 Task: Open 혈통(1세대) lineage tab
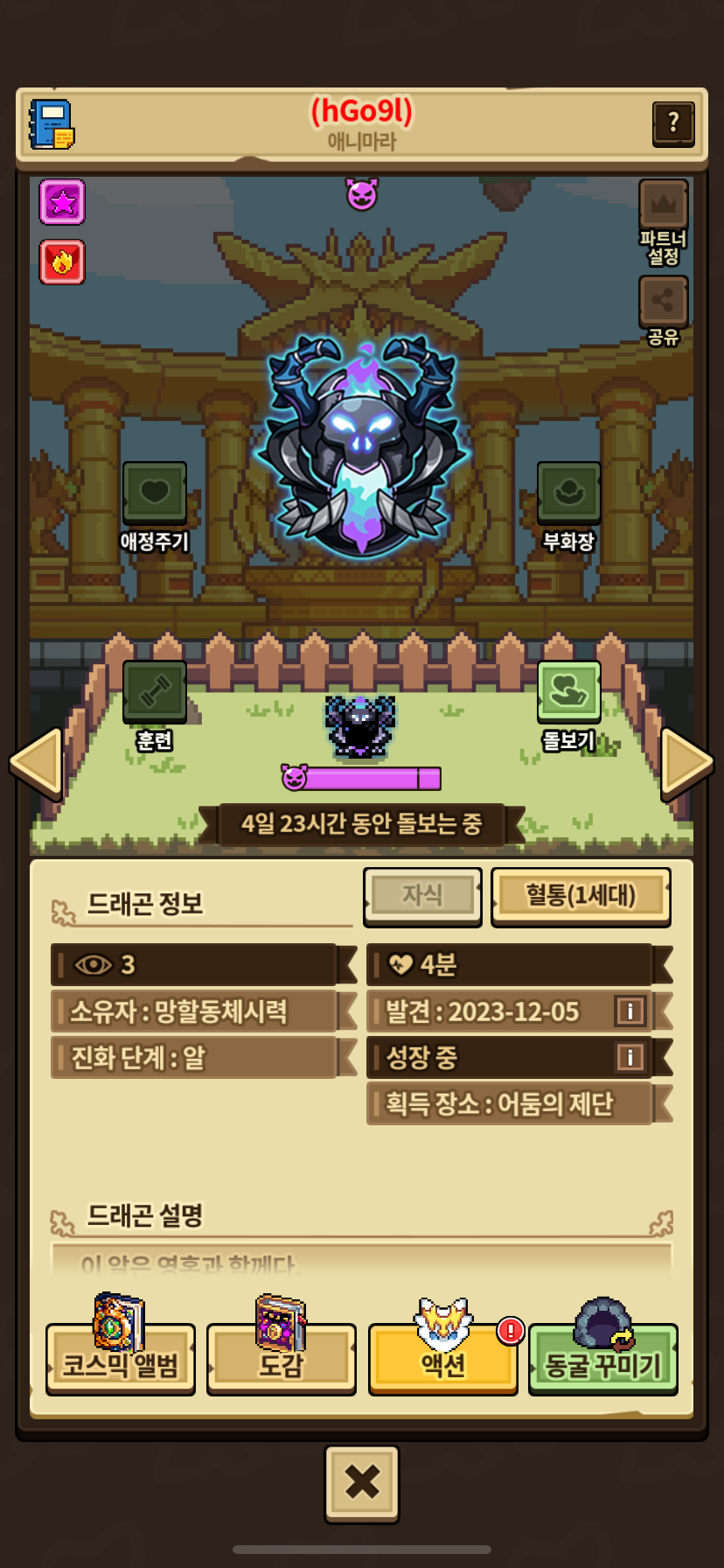coord(581,896)
